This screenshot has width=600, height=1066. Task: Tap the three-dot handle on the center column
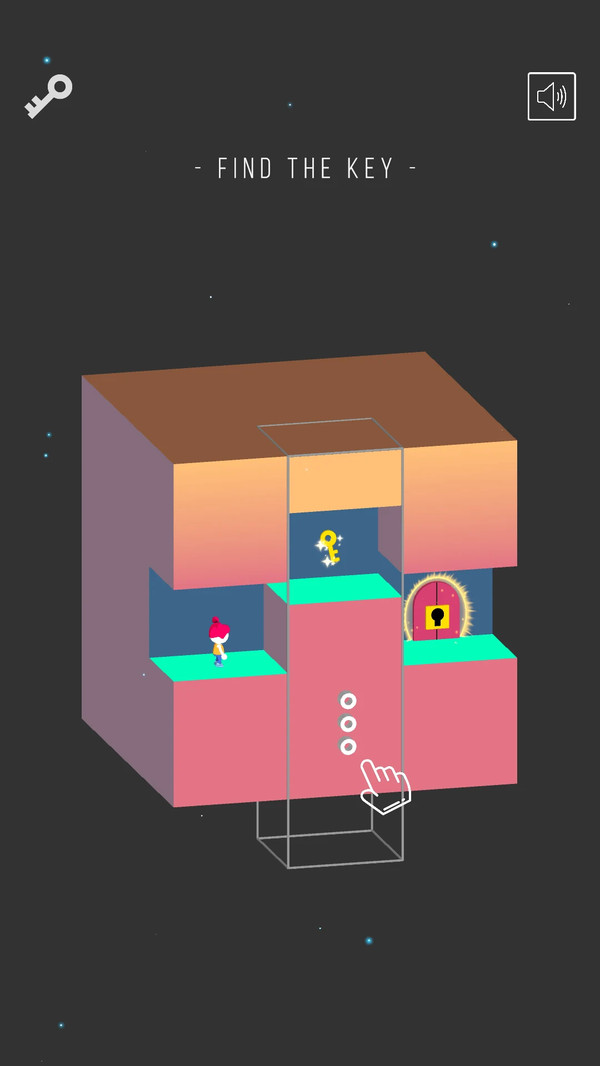coord(348,724)
